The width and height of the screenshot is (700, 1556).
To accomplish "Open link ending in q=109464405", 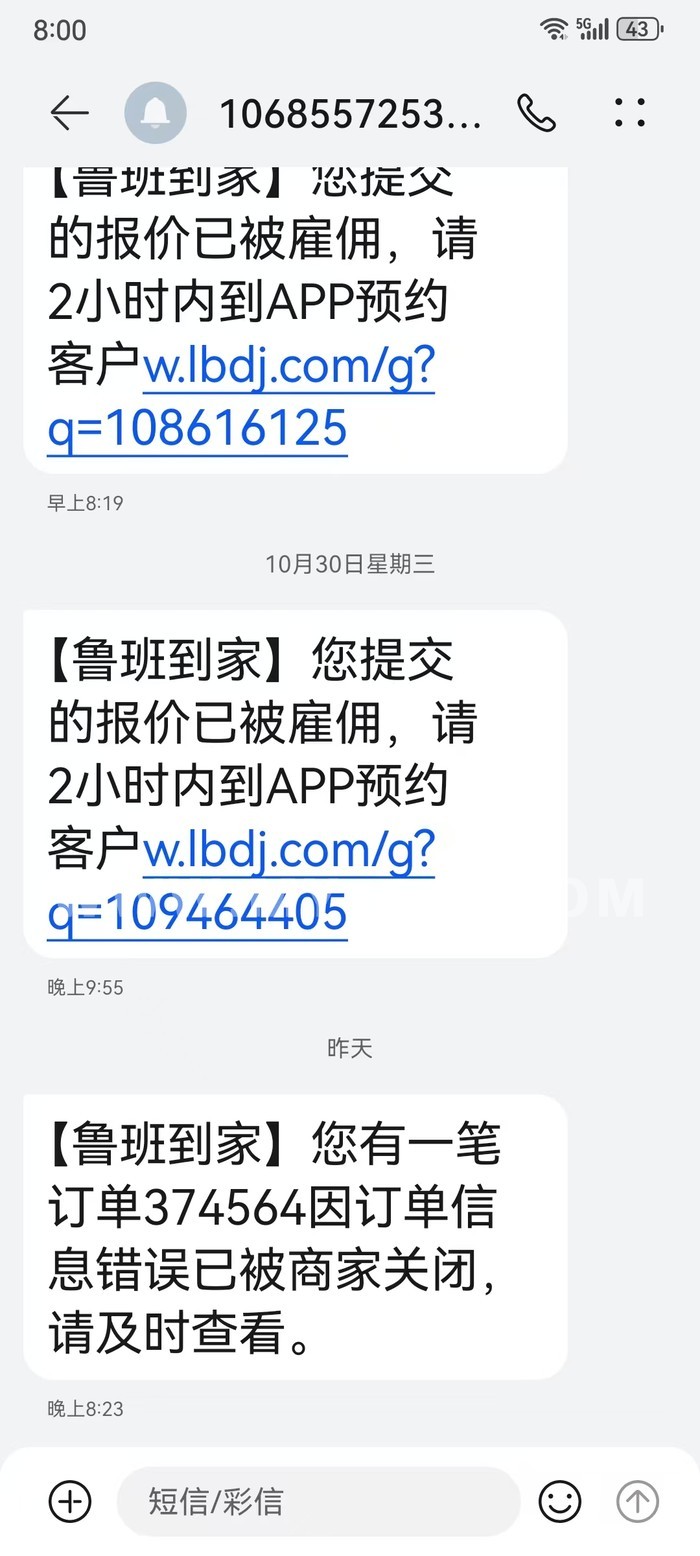I will click(241, 882).
